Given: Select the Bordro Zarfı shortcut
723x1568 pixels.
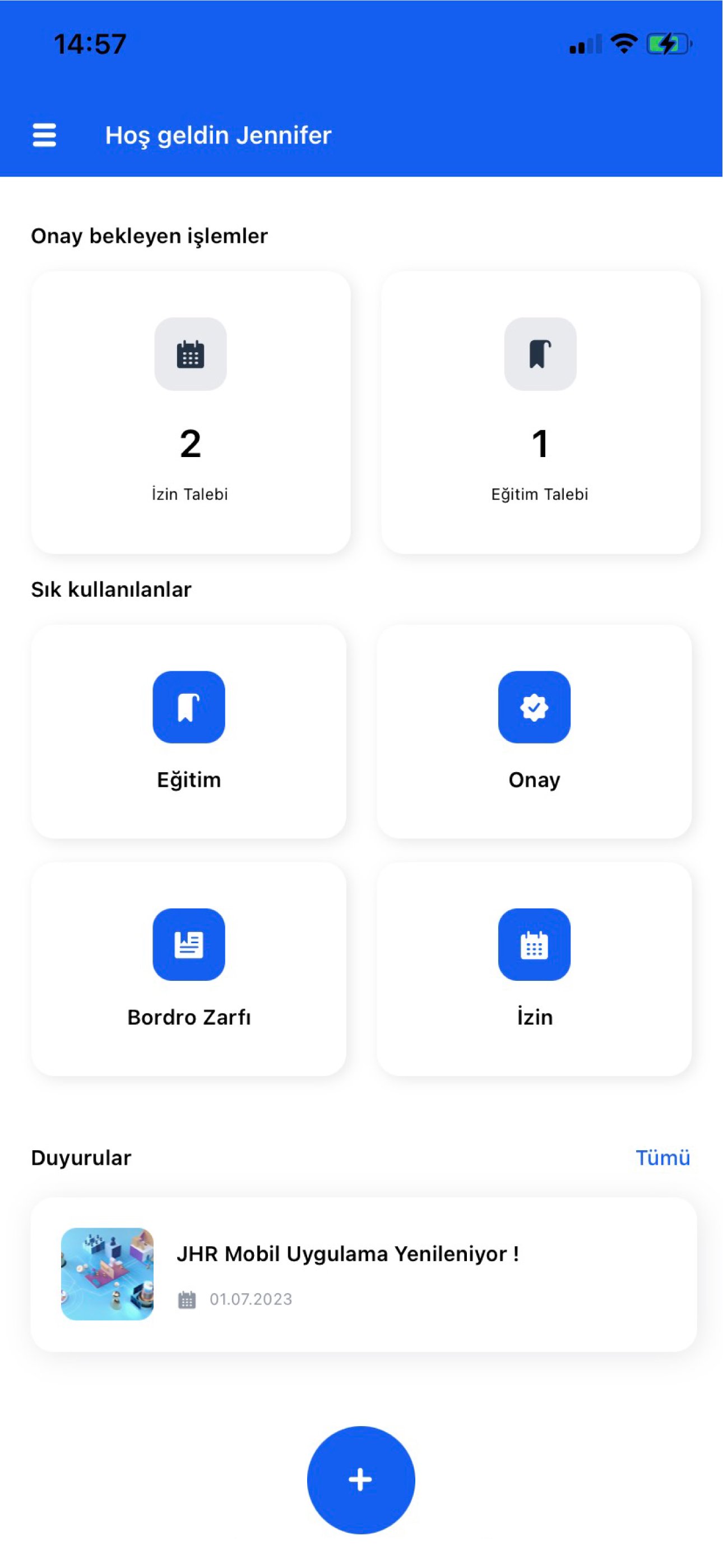Looking at the screenshot, I should point(189,969).
